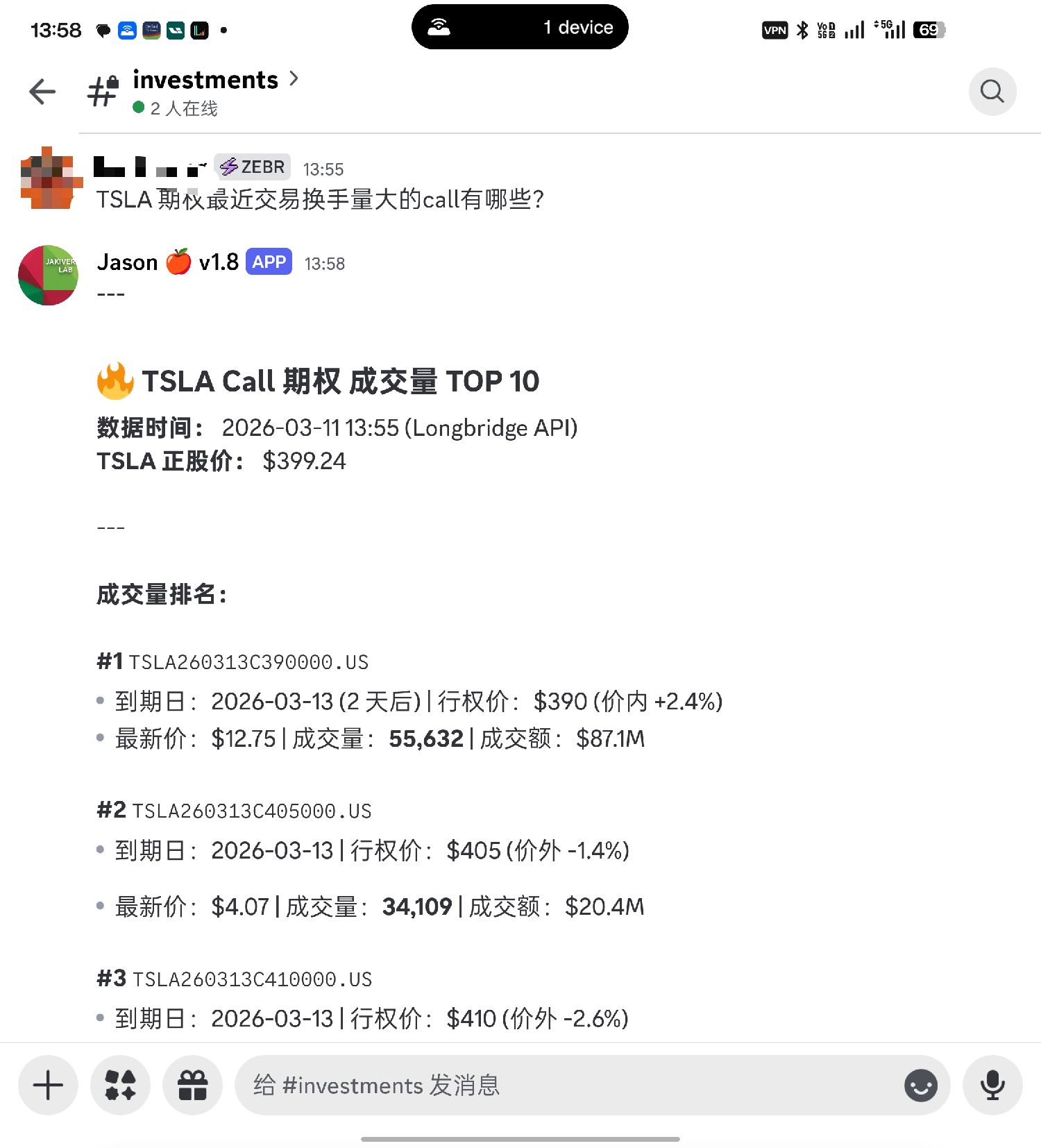Open the 1 device status pill
The image size is (1041, 1148).
tap(520, 27)
